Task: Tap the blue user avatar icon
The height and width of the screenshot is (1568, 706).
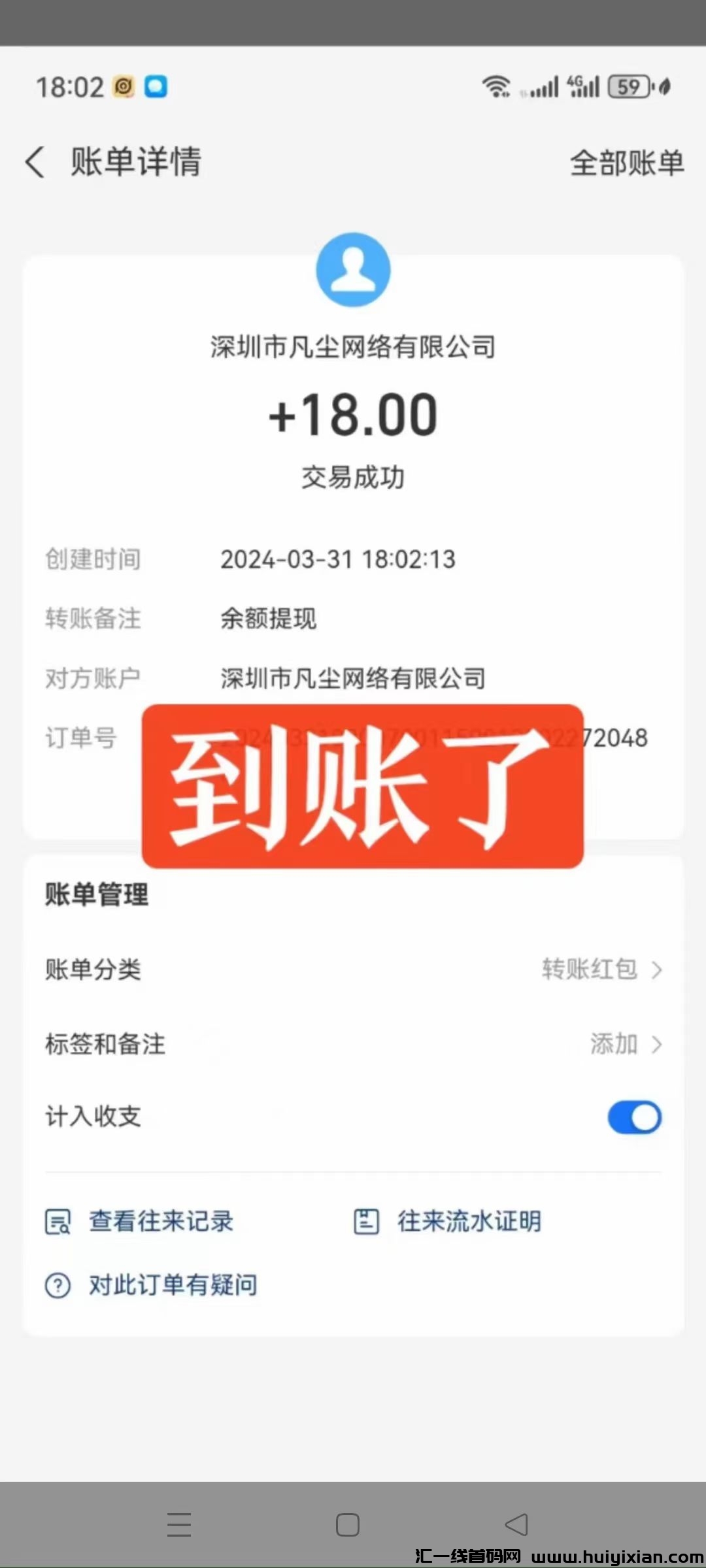Action: [352, 270]
